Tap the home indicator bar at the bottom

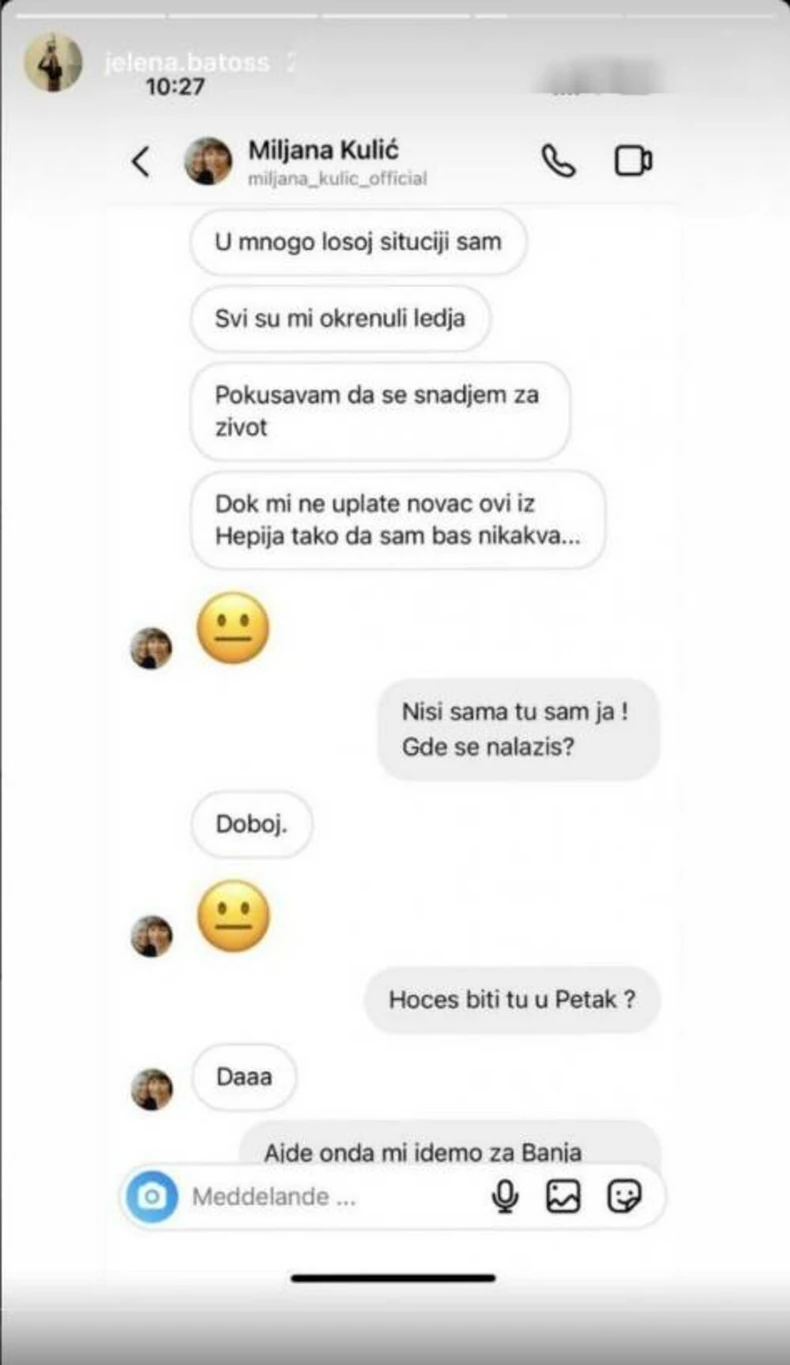(394, 1277)
